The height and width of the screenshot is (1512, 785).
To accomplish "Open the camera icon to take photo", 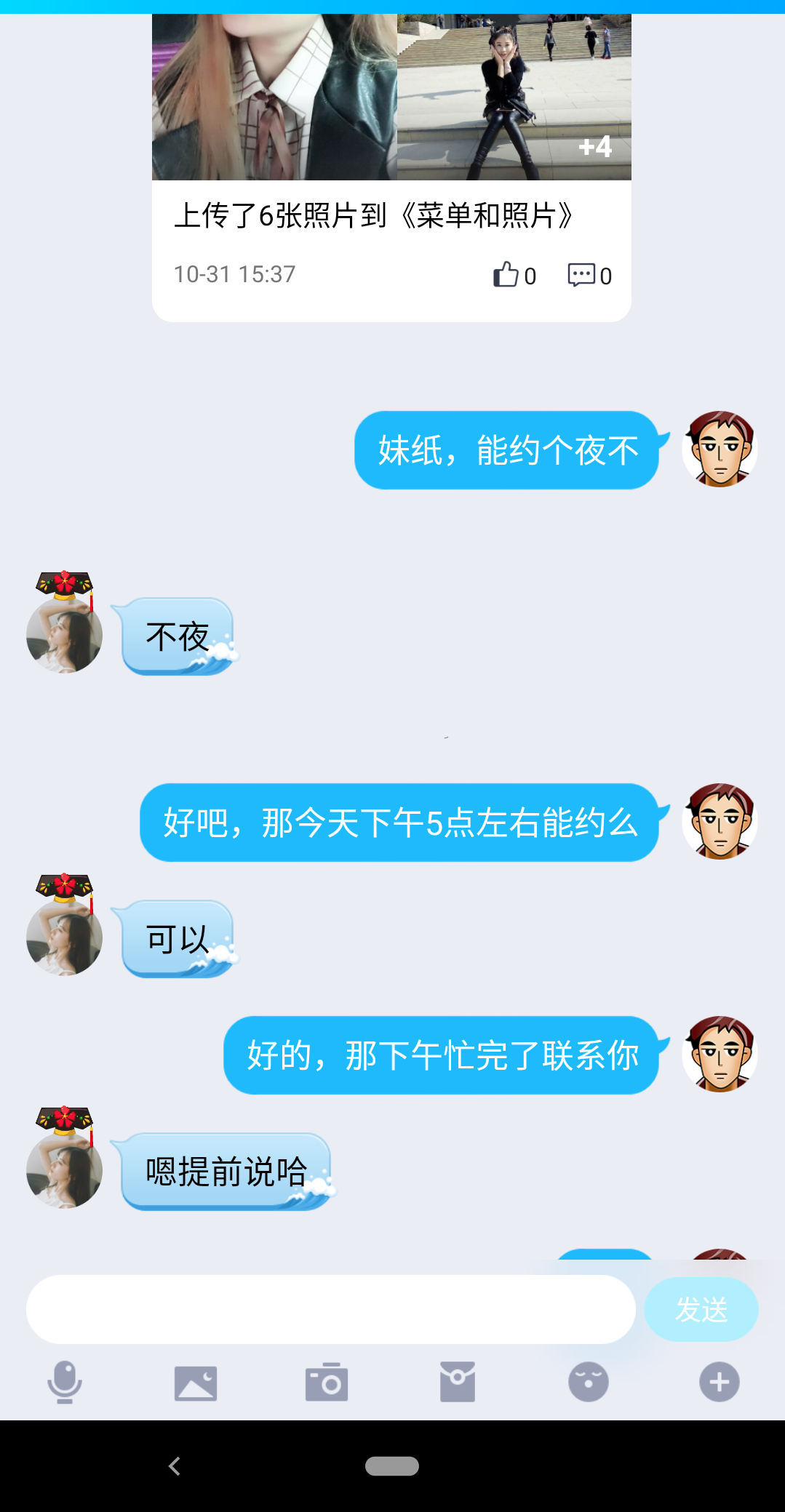I will tap(326, 1382).
